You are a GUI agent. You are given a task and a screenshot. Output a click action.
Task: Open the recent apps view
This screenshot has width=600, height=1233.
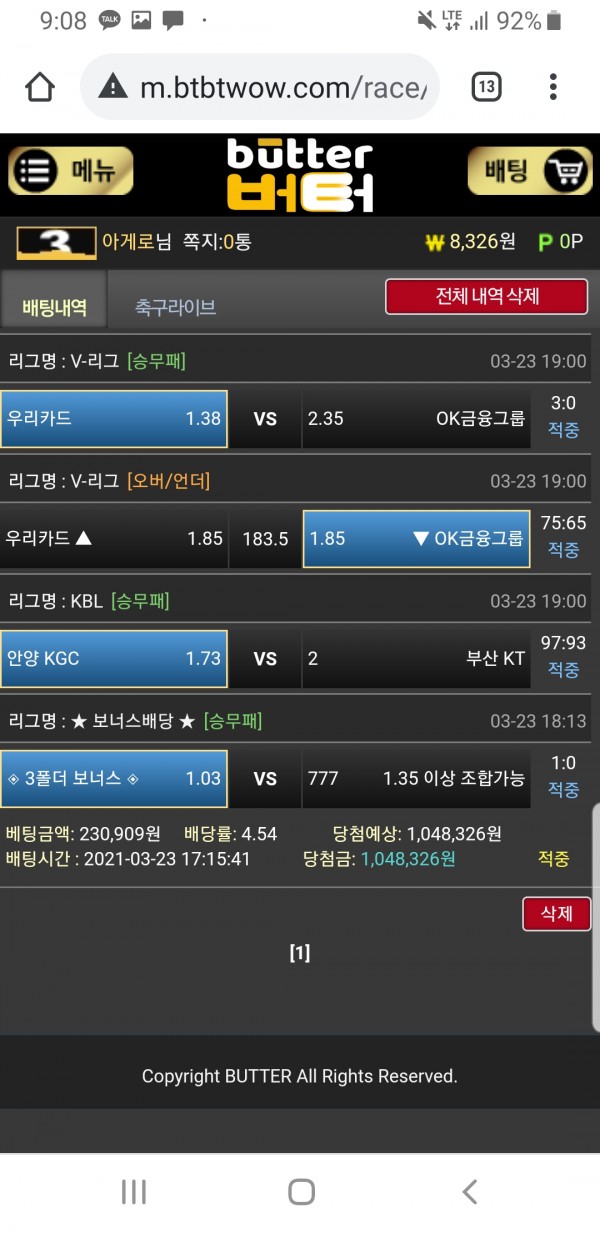133,1191
